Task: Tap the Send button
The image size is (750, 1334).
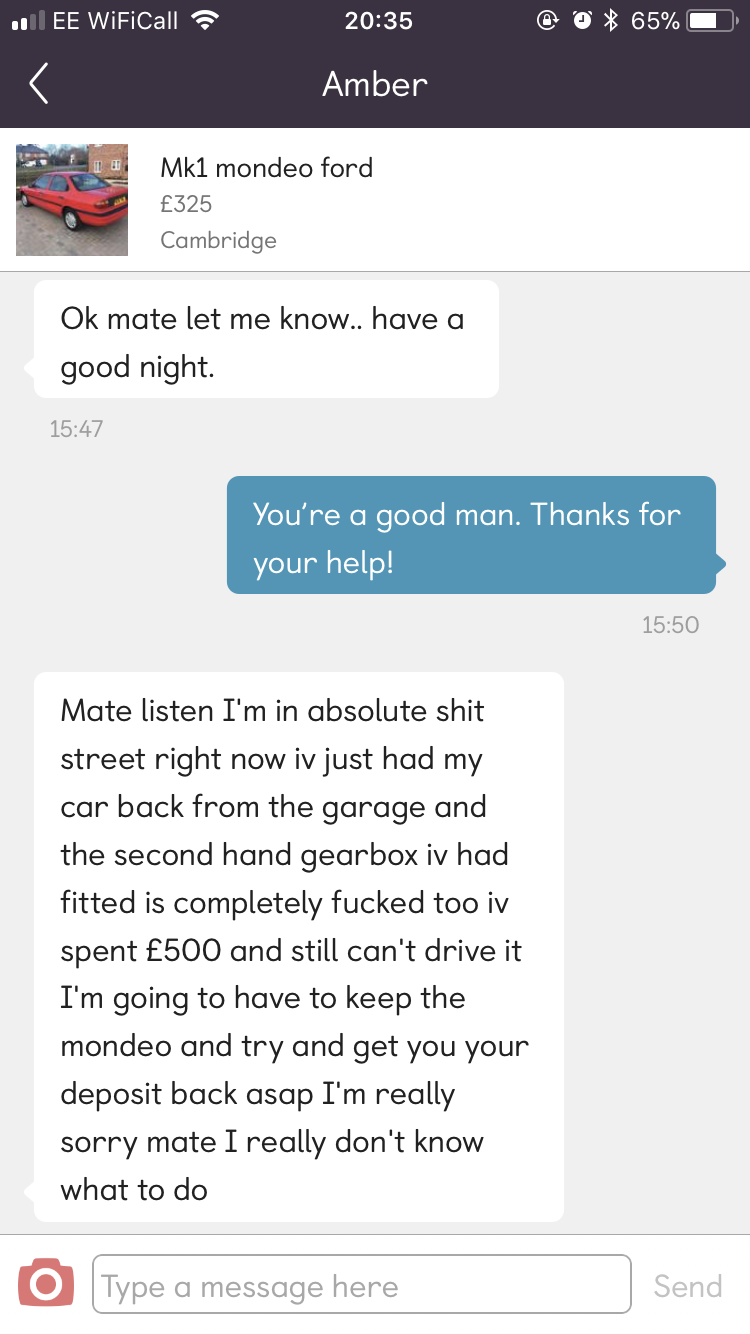Action: (688, 1286)
